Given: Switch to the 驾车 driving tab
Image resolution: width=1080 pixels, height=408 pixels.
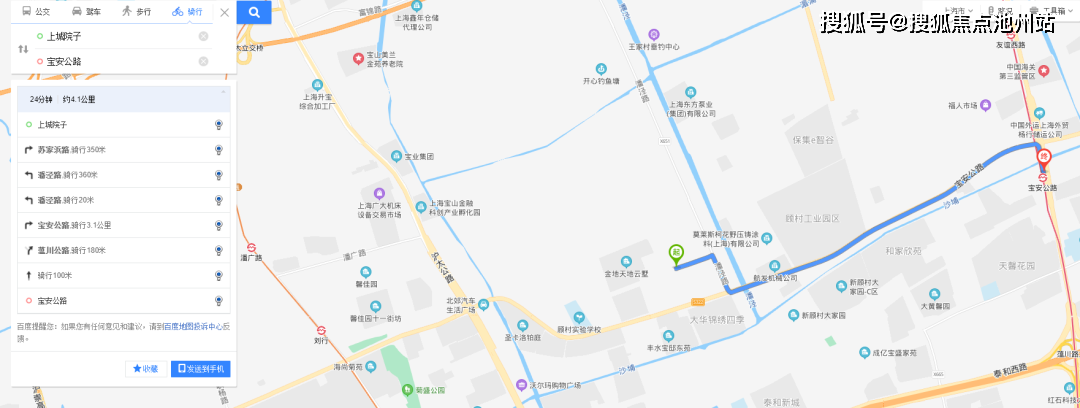Looking at the screenshot, I should pos(87,12).
